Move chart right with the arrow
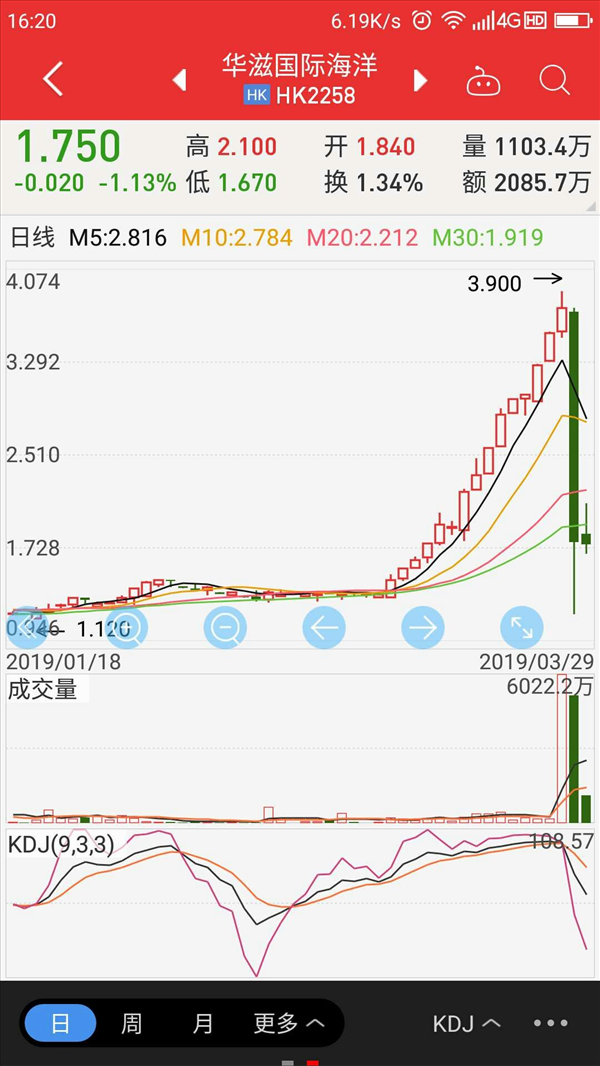Screen dimensions: 600x1066 pos(423,627)
